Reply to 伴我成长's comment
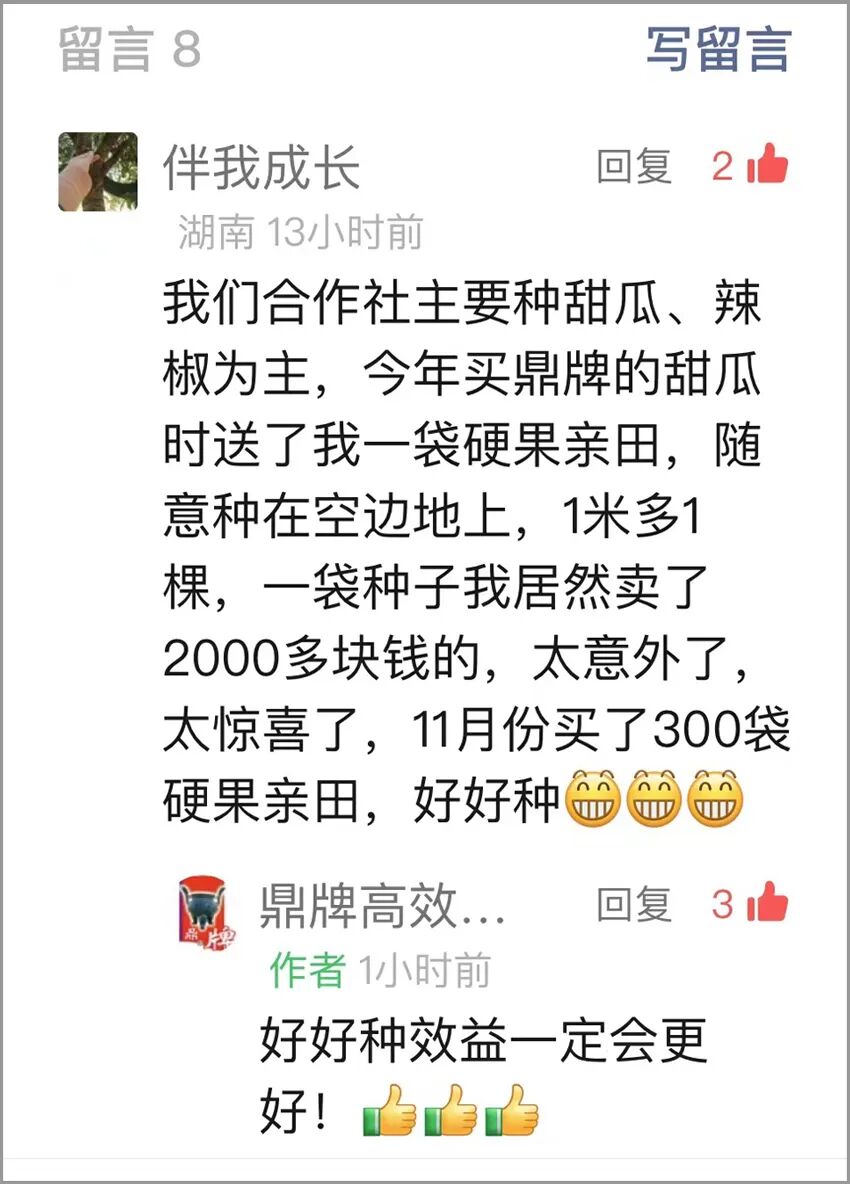850x1184 pixels. coord(634,167)
